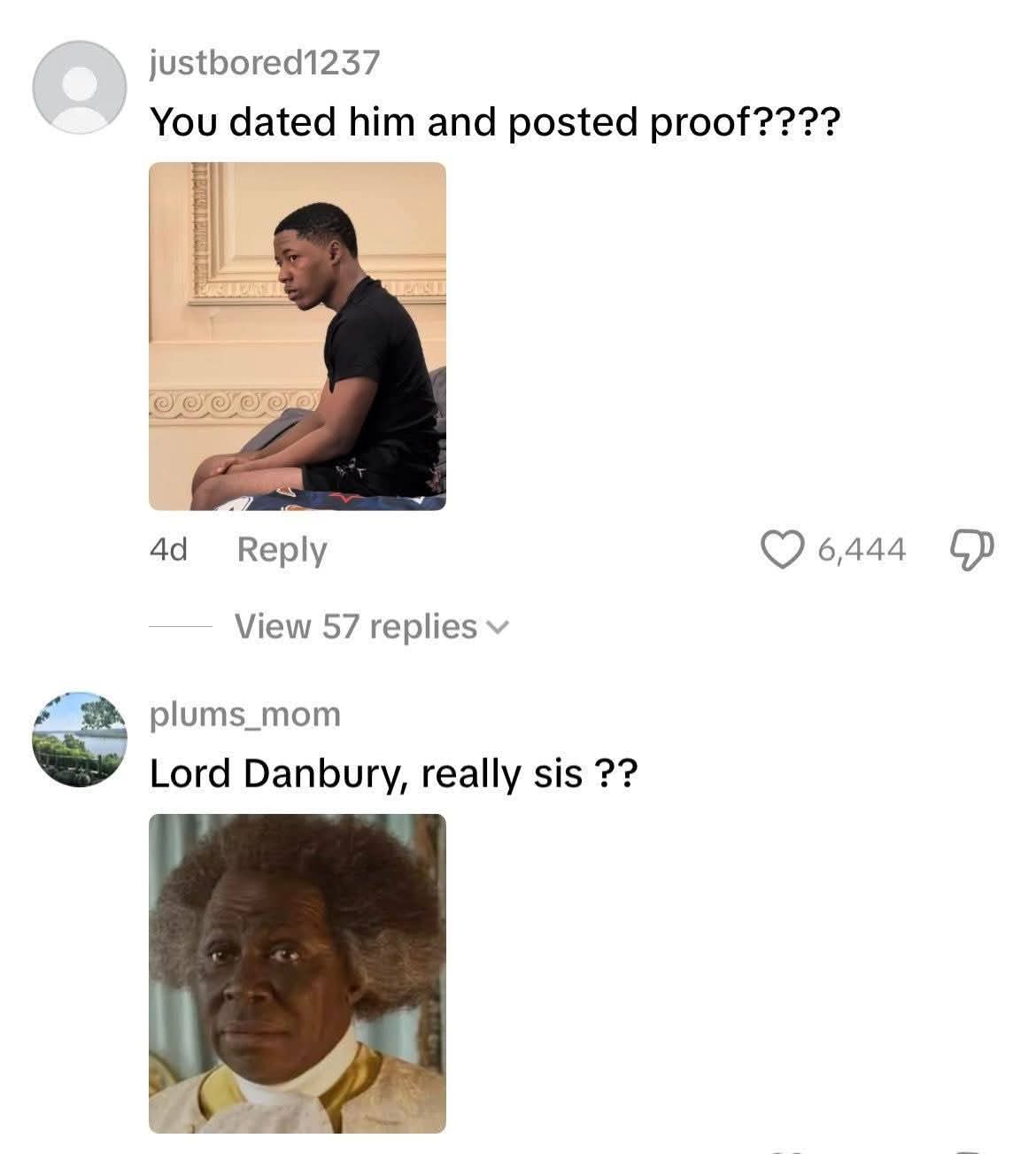The image size is (1036, 1154).
Task: Like justbored1237's comment
Action: pyautogui.click(x=779, y=549)
